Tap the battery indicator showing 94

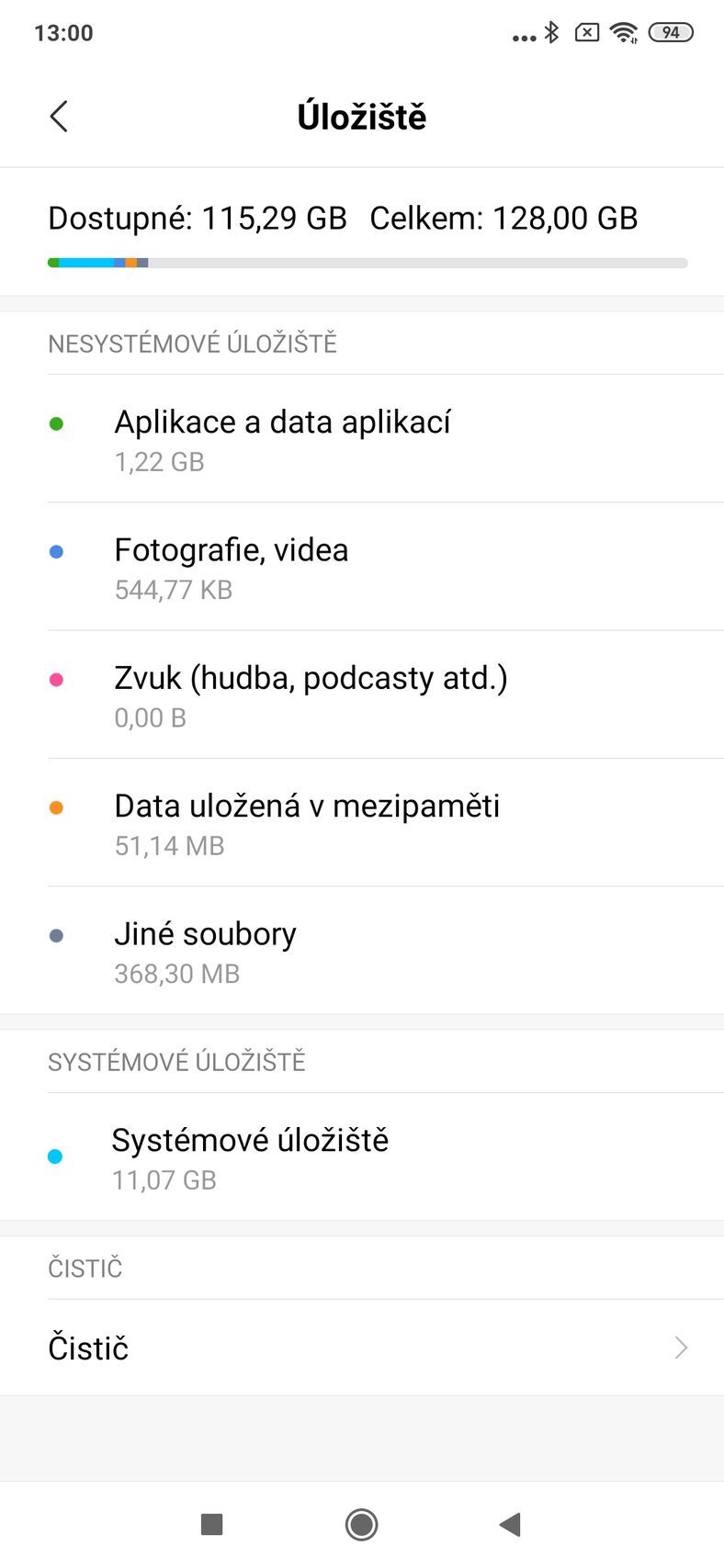coord(670,32)
